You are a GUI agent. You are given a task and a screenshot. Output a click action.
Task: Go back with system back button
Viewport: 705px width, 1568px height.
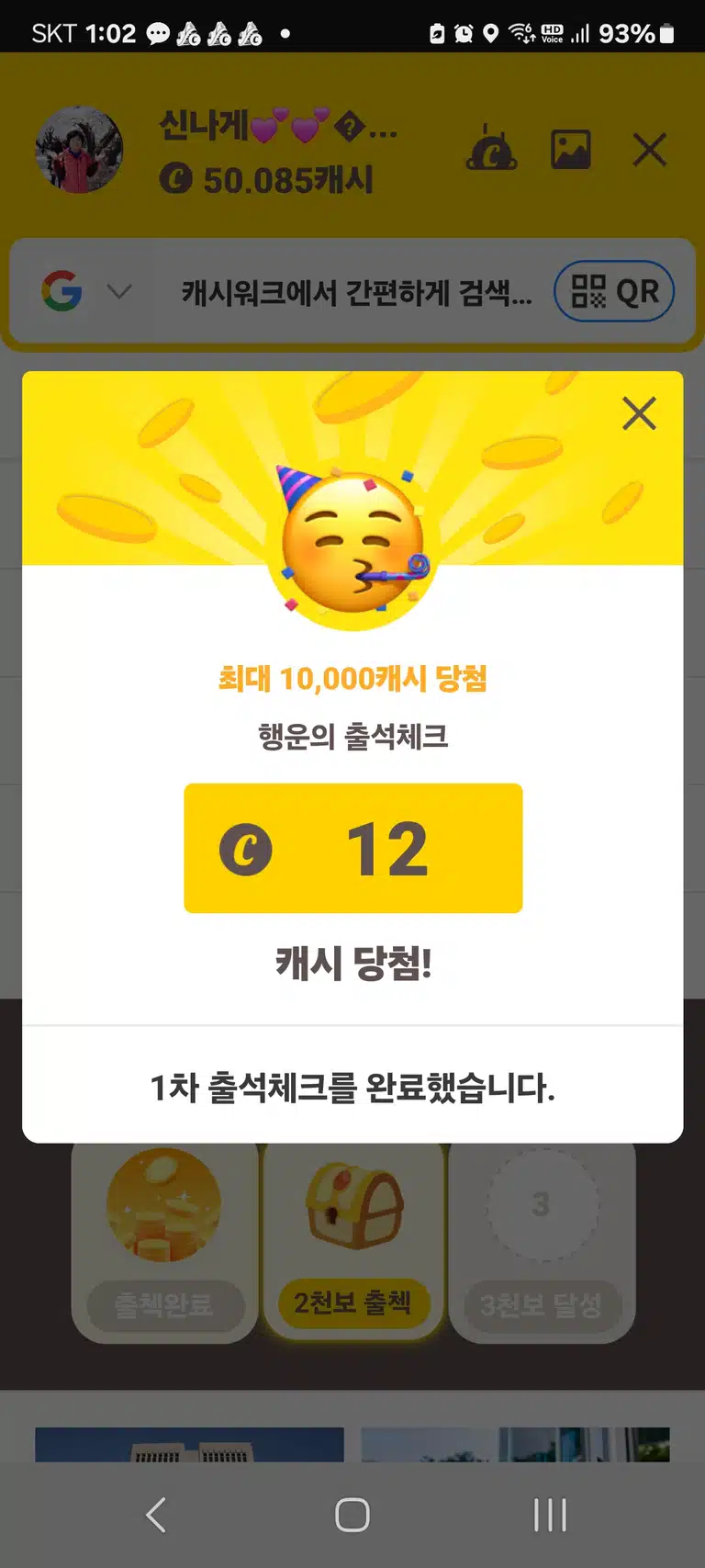click(x=157, y=1515)
